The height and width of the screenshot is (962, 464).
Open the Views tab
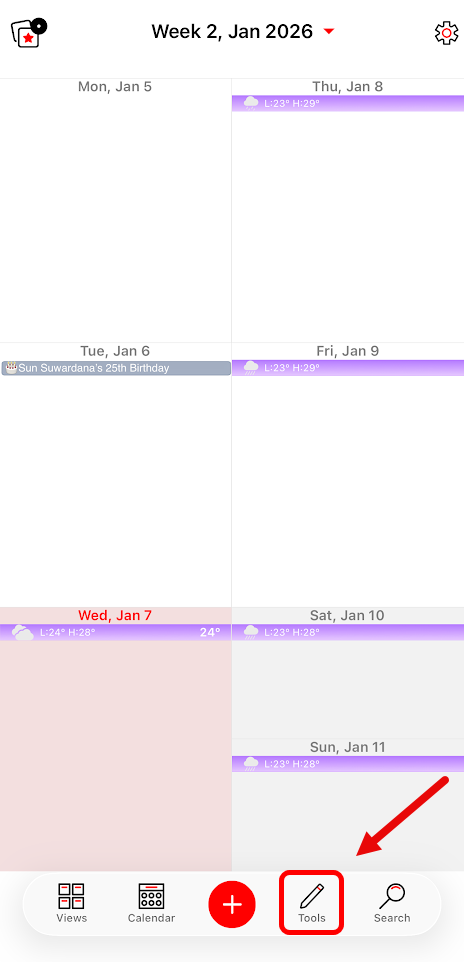[x=71, y=903]
